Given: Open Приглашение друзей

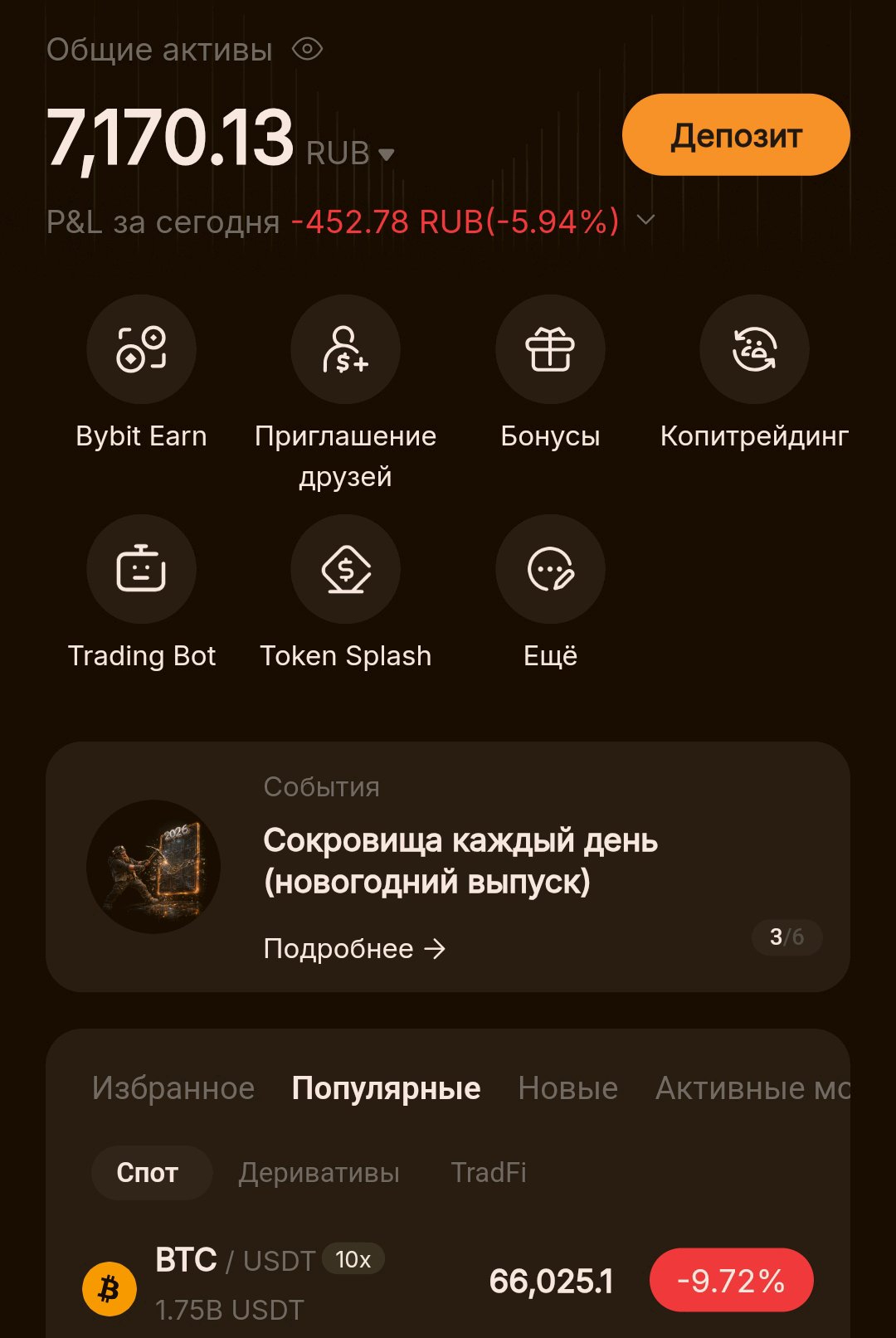Looking at the screenshot, I should [x=345, y=393].
